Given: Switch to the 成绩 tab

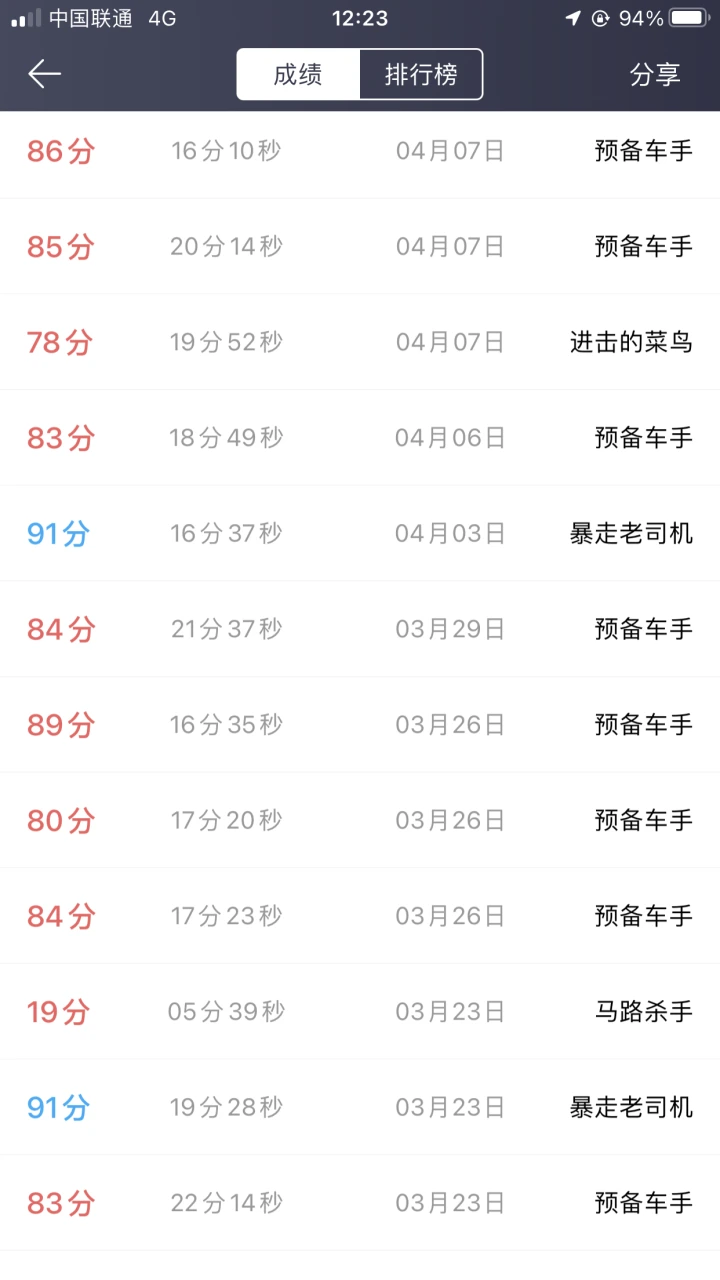Looking at the screenshot, I should click(298, 75).
